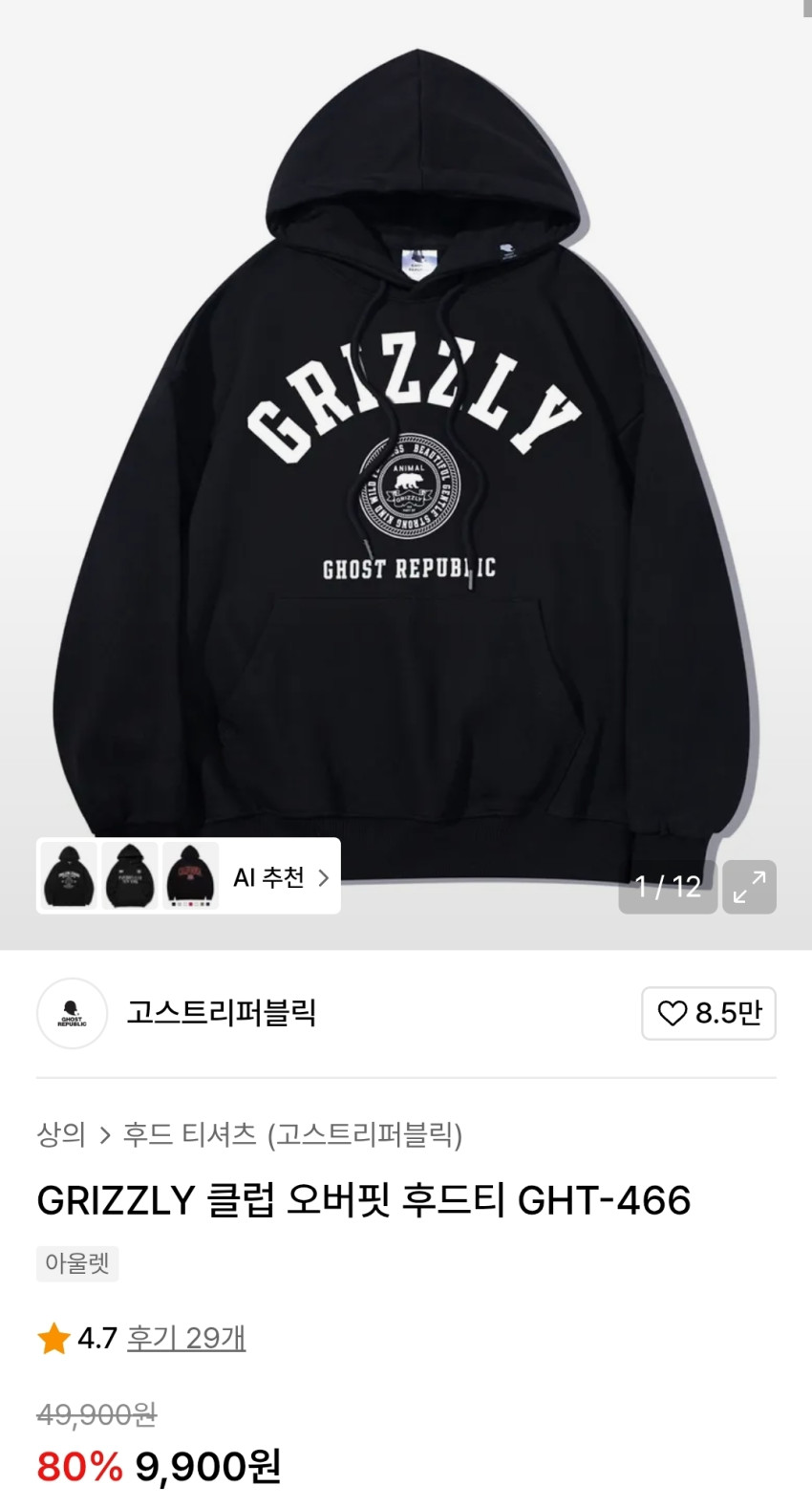View the 후기 29개 reviews
This screenshot has width=812, height=1507.
tap(186, 1338)
